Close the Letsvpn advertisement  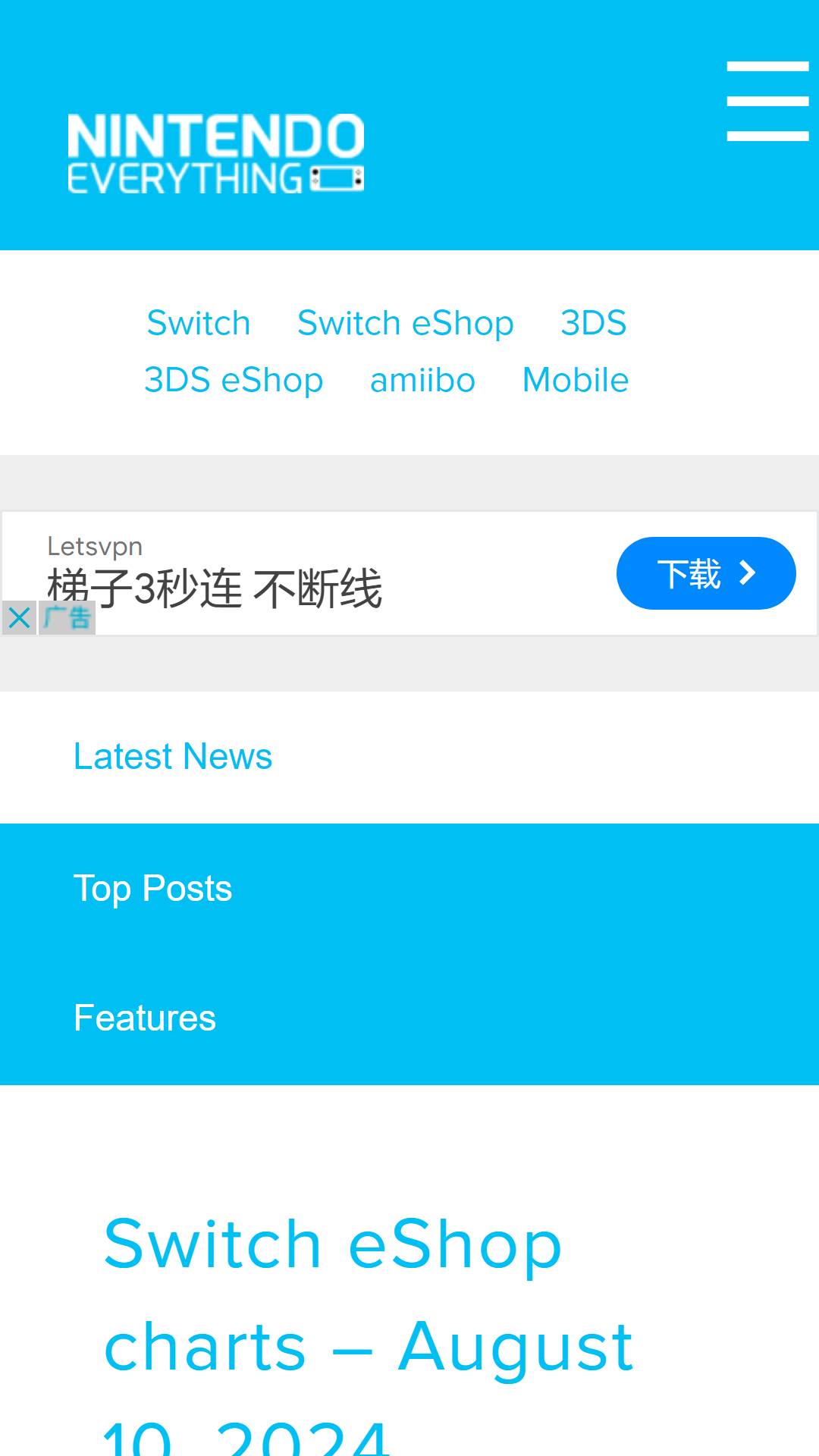point(19,617)
